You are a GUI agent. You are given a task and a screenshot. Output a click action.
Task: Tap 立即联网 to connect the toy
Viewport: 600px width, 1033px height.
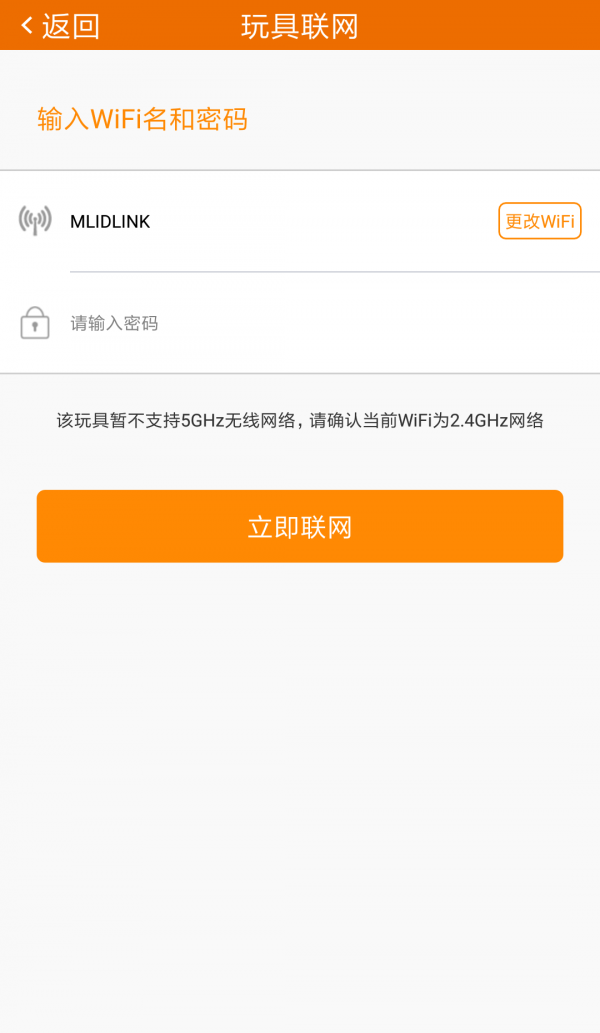pyautogui.click(x=300, y=526)
